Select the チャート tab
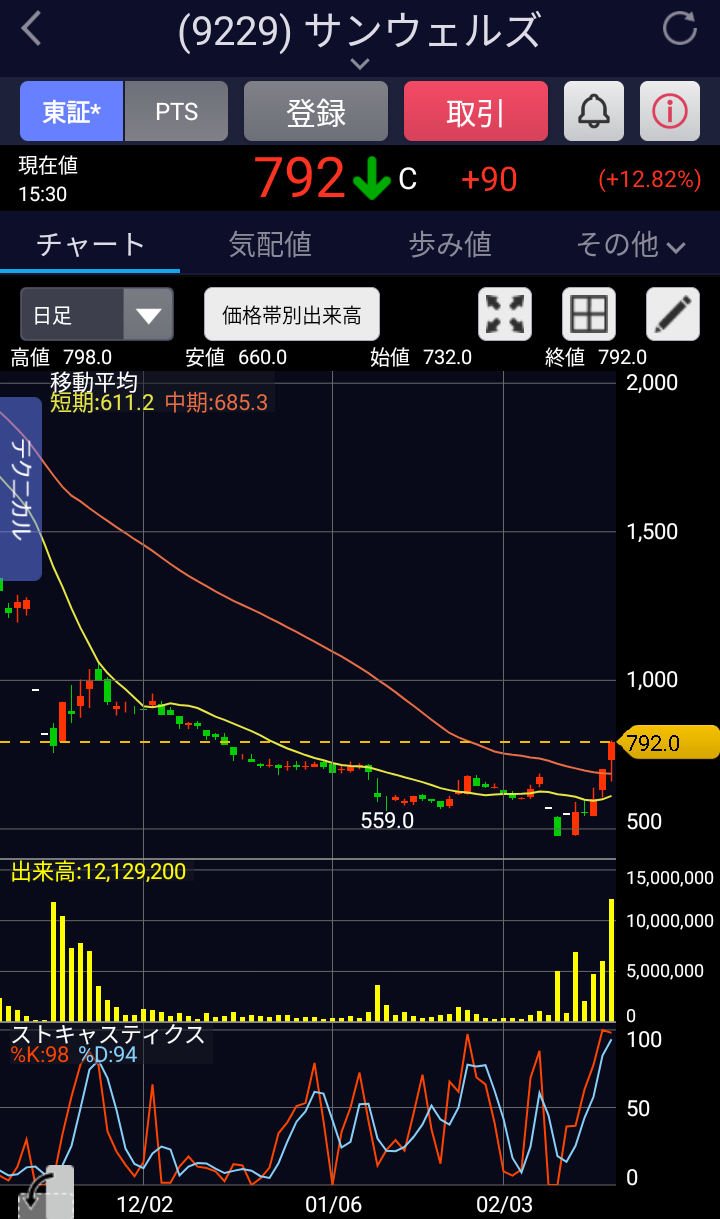The width and height of the screenshot is (720, 1219). coord(90,244)
